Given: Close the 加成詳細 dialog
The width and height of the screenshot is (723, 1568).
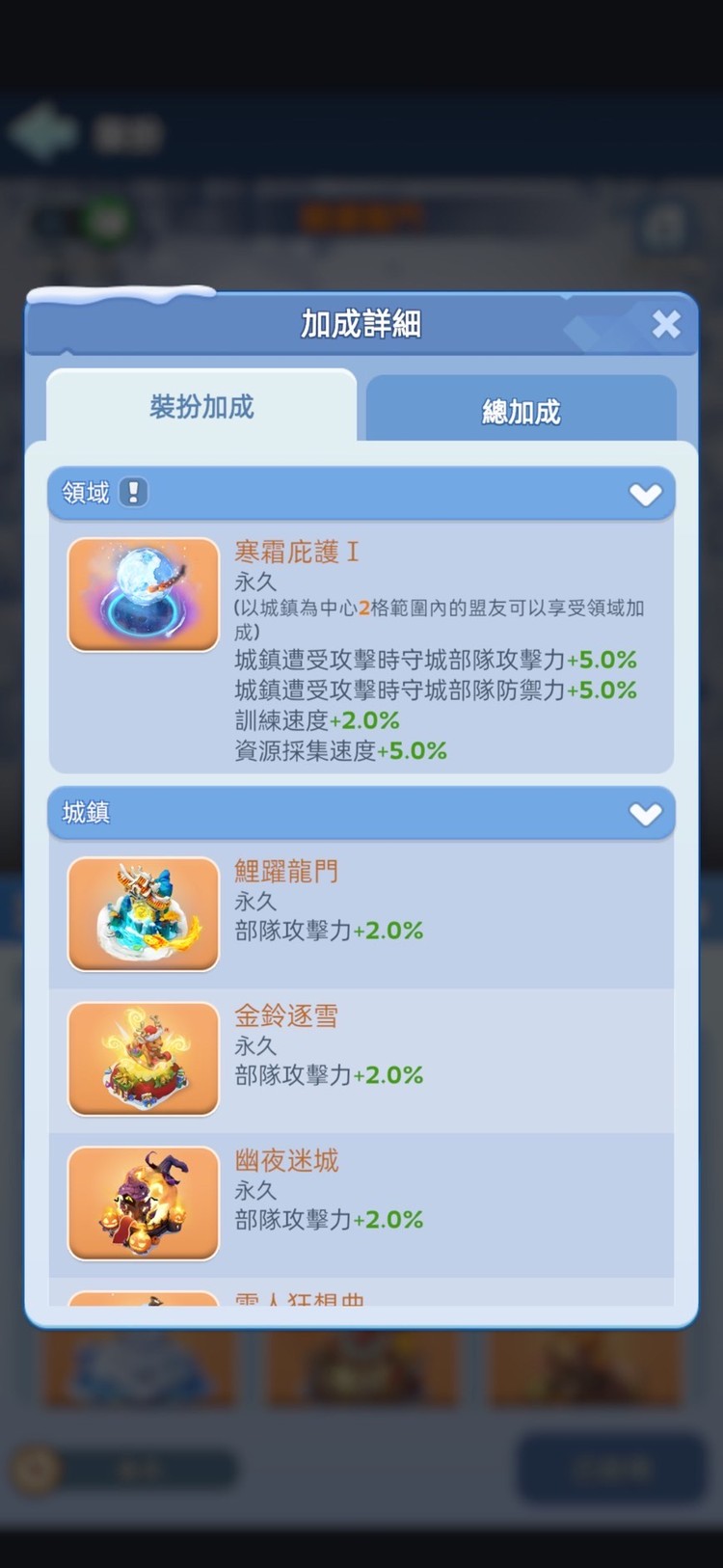Looking at the screenshot, I should [665, 325].
